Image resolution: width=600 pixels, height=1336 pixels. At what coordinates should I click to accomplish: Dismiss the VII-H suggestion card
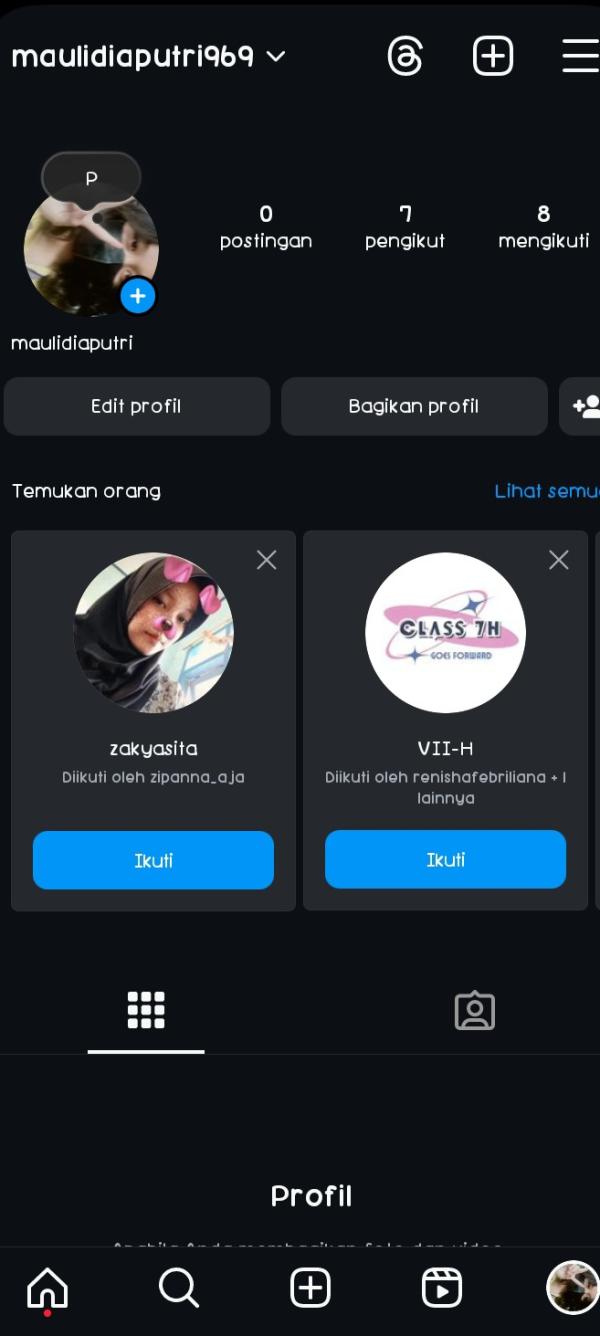pos(558,560)
